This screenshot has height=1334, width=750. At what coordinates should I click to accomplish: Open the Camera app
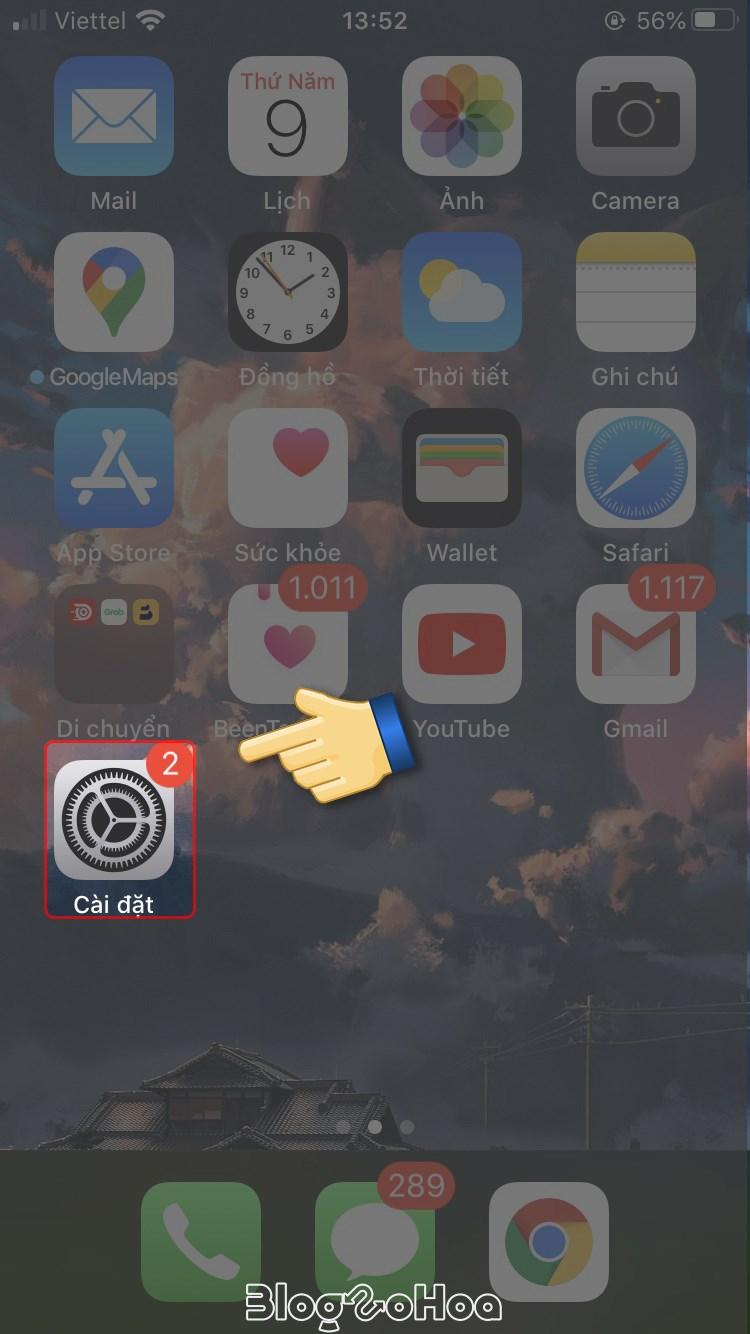pyautogui.click(x=635, y=117)
